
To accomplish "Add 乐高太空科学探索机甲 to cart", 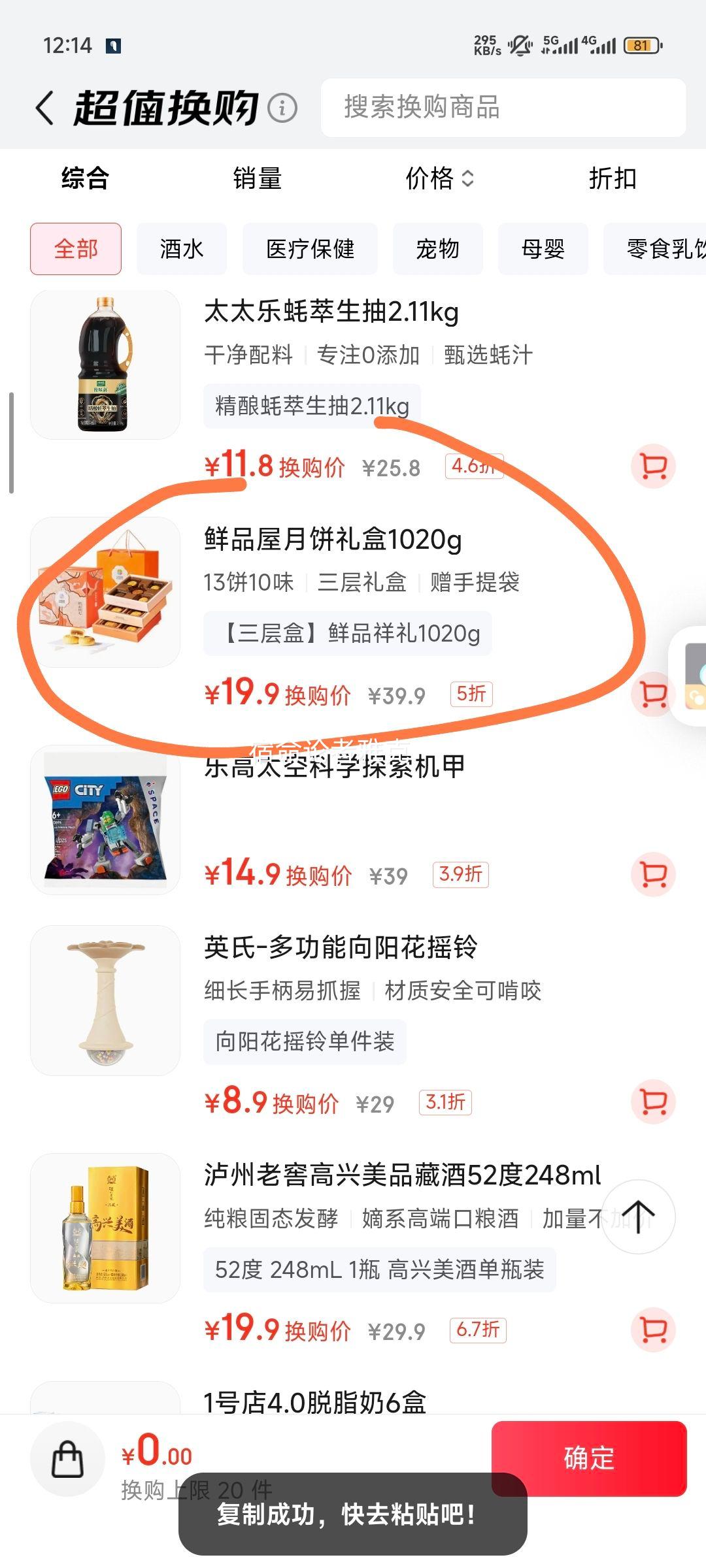I will click(653, 874).
